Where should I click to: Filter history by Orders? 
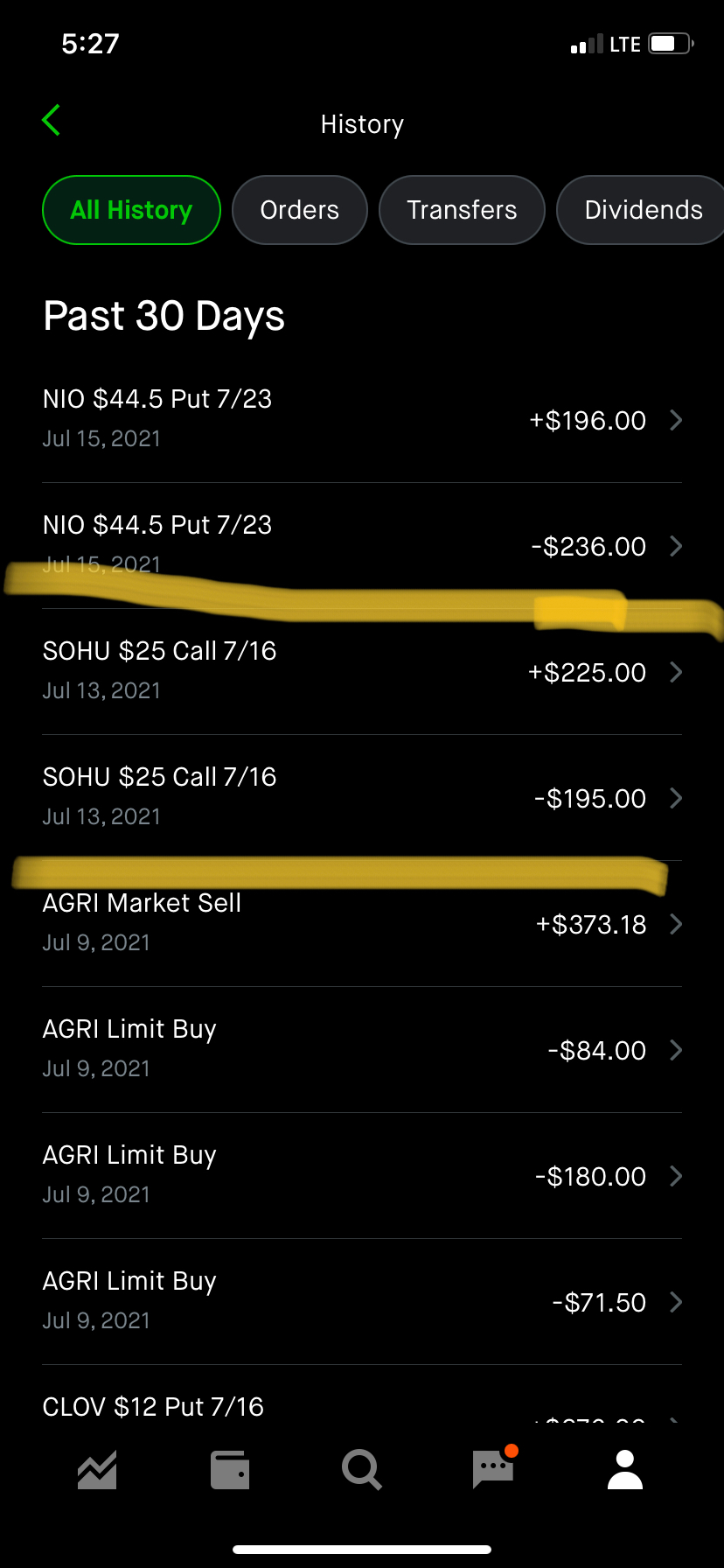pyautogui.click(x=299, y=210)
